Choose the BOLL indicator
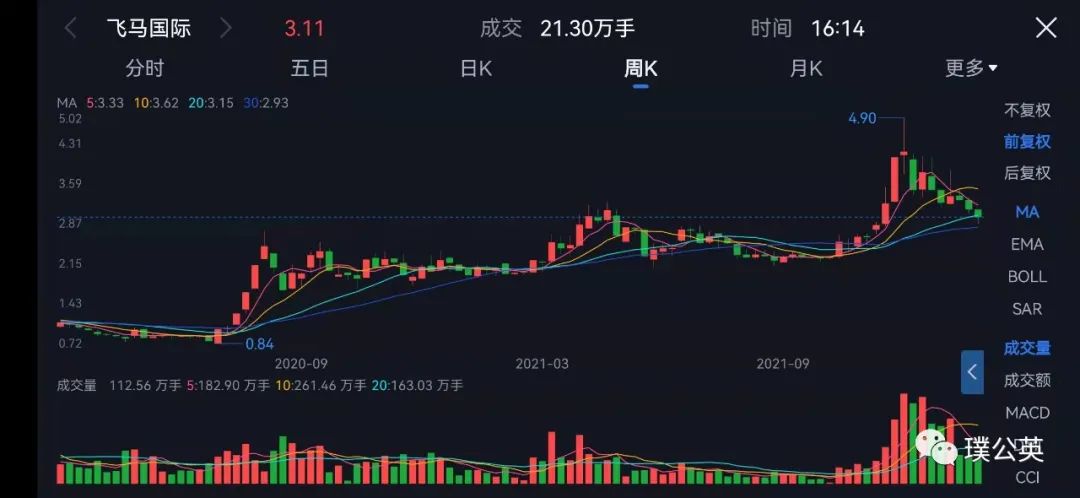This screenshot has width=1080, height=498. pyautogui.click(x=1027, y=276)
